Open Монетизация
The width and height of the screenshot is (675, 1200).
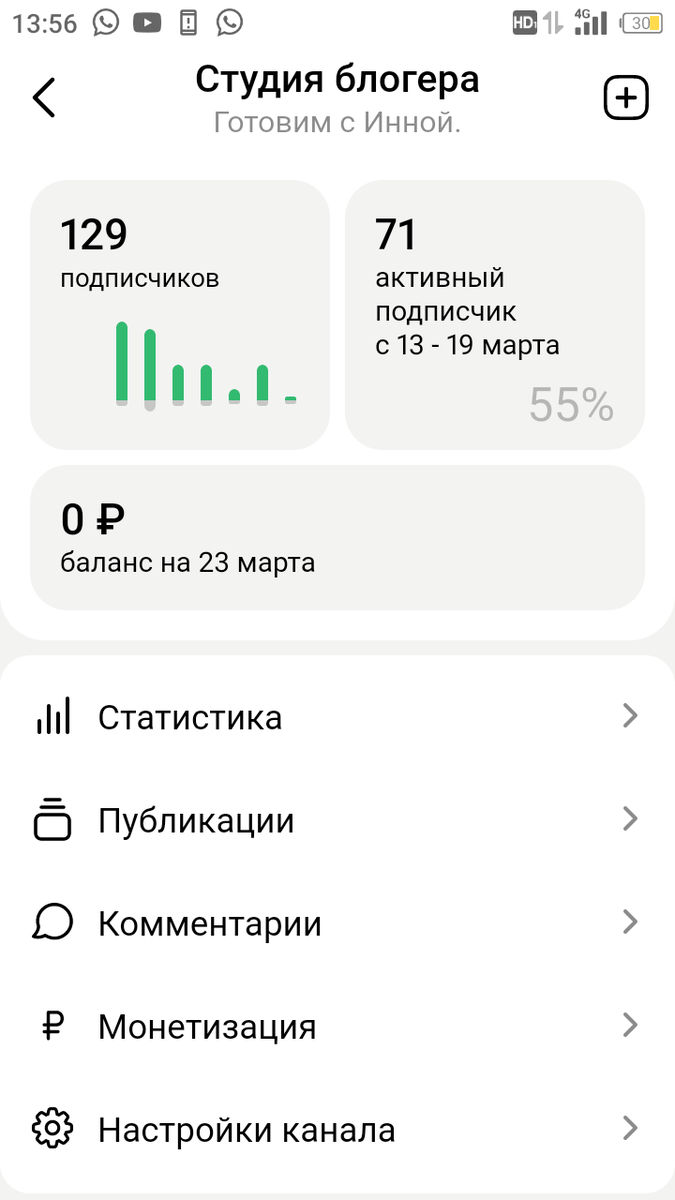pos(337,1026)
